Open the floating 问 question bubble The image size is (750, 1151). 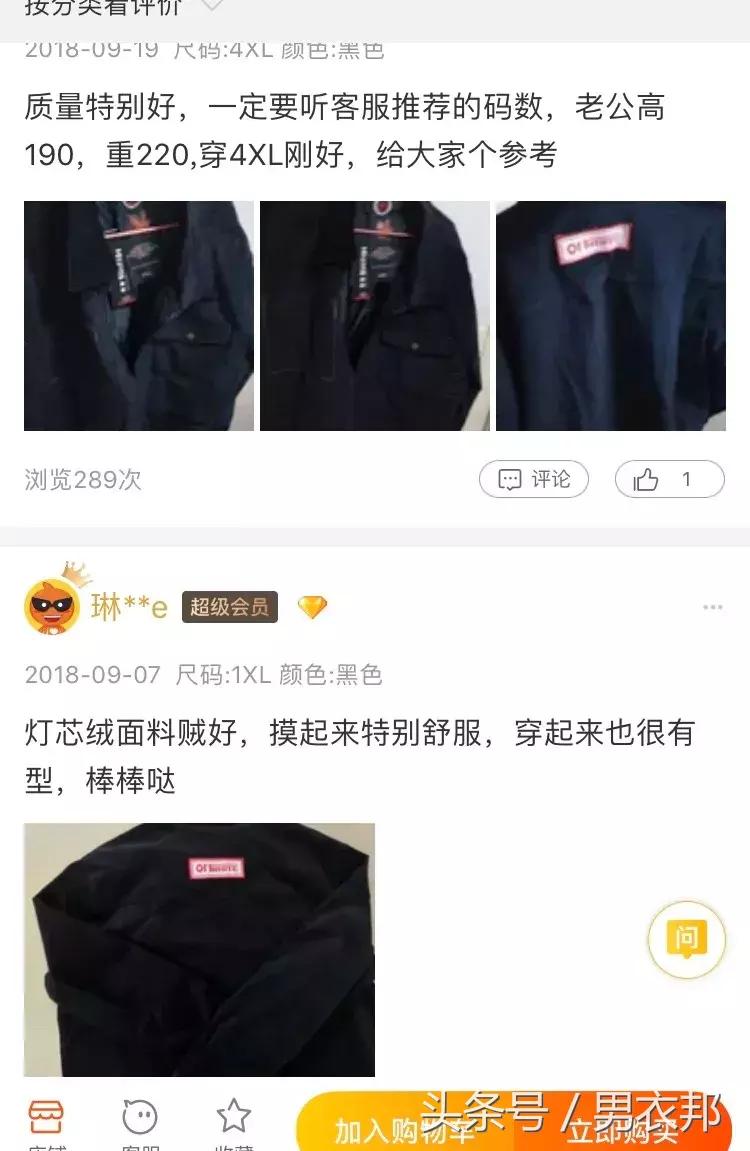coord(686,940)
